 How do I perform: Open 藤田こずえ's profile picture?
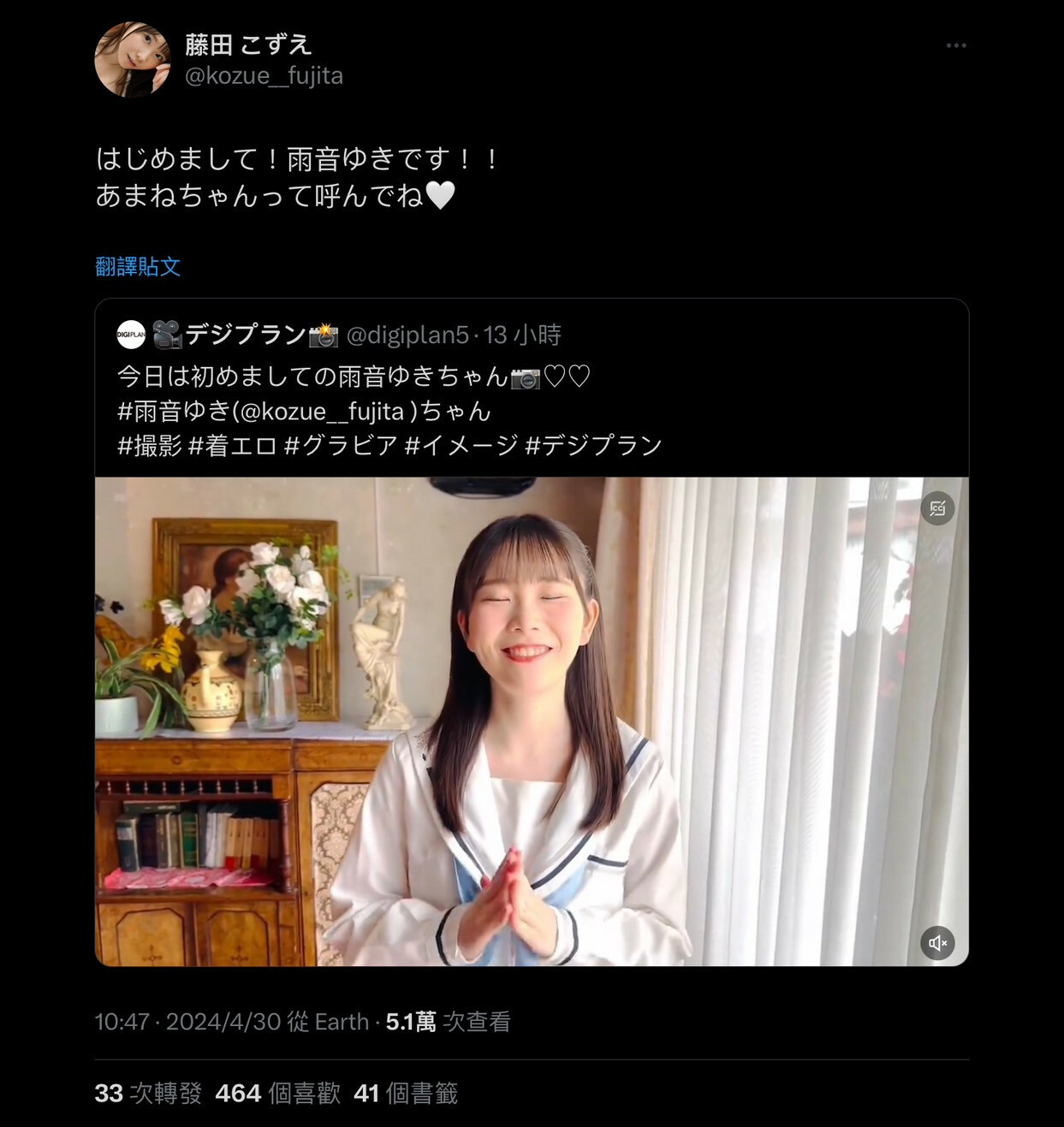coord(132,59)
